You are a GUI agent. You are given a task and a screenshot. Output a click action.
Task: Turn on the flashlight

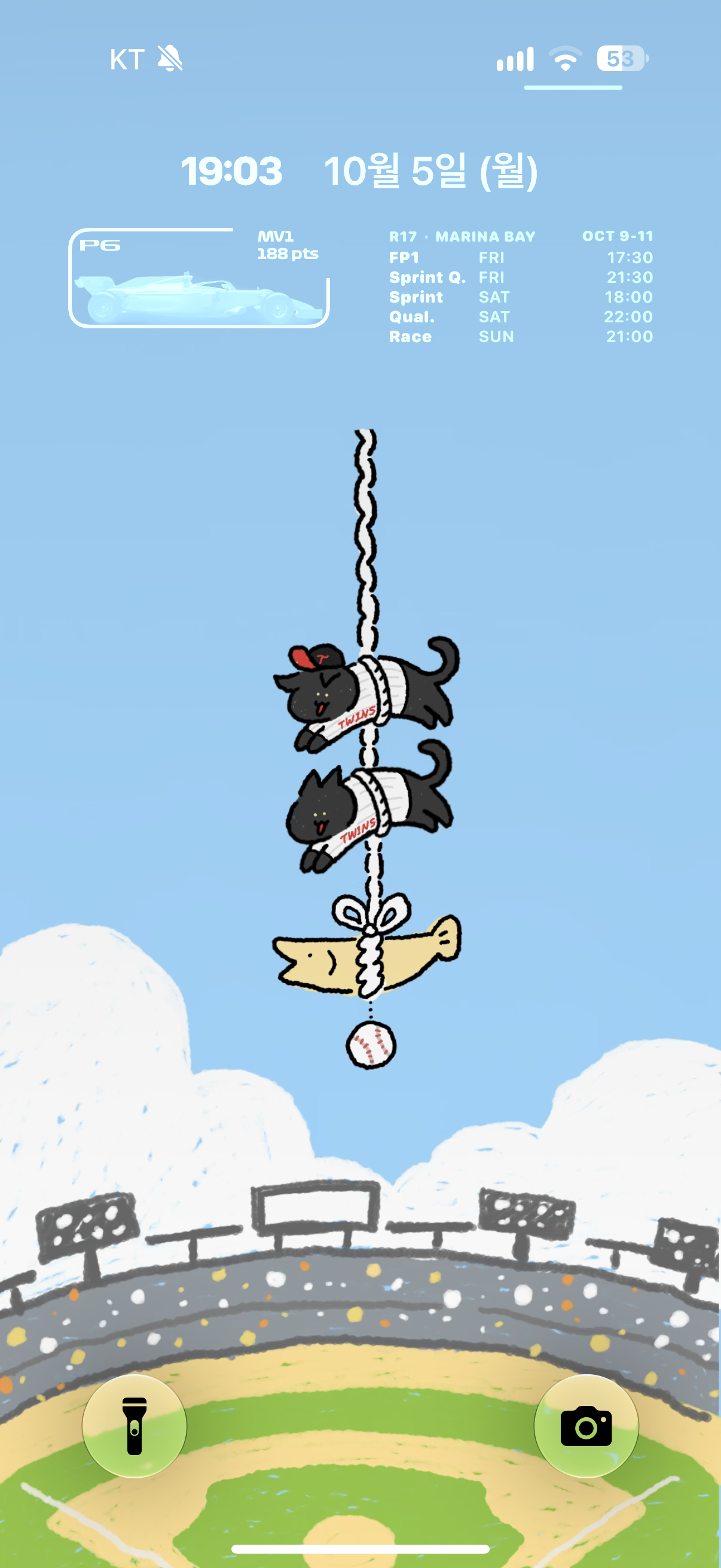click(135, 1426)
